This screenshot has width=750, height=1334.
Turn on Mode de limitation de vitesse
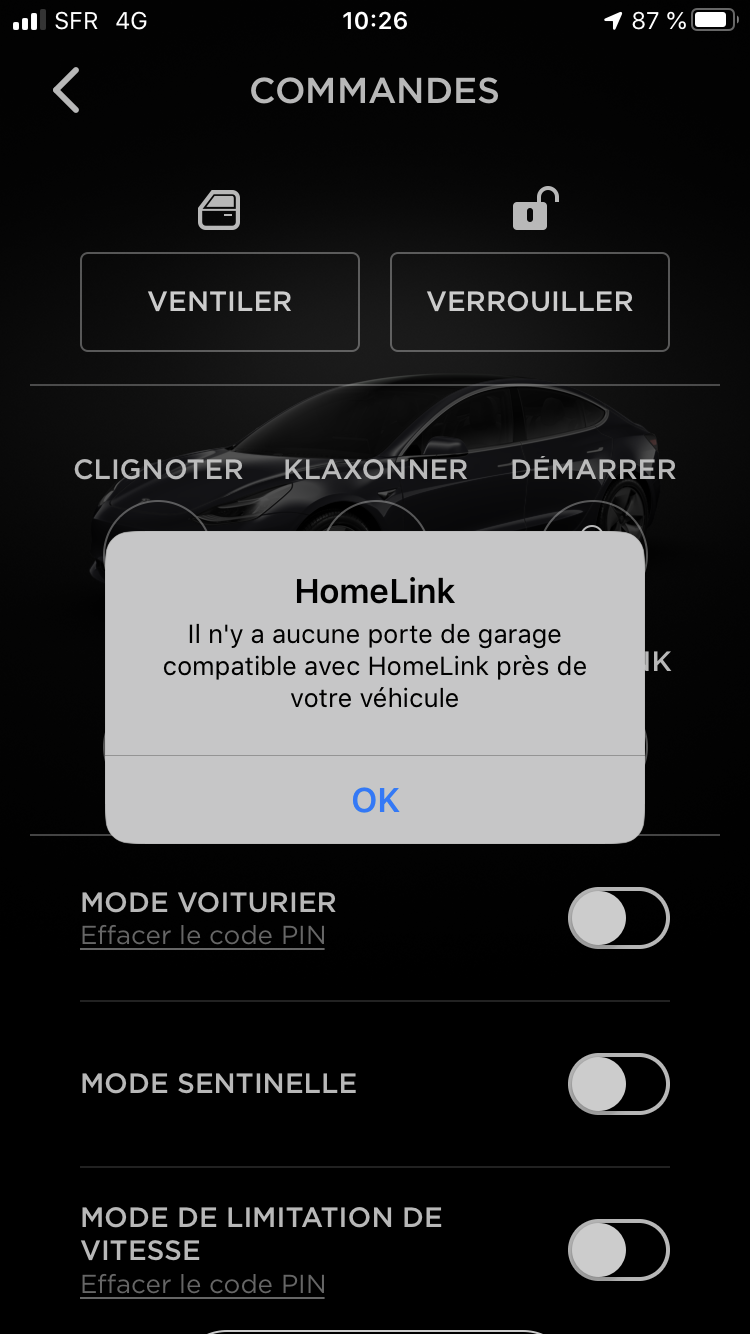tap(618, 1250)
